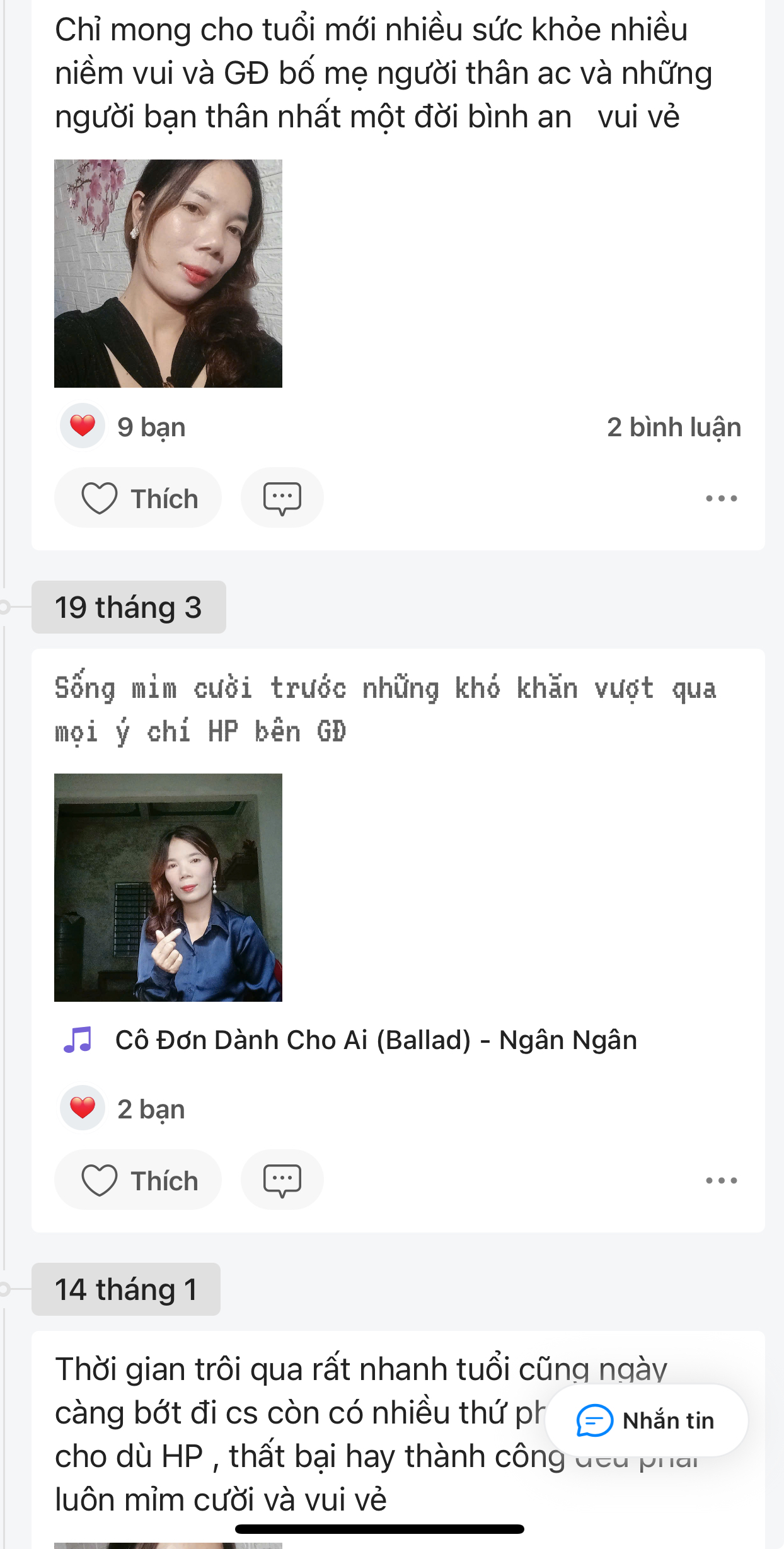Viewport: 784px width, 1549px height.
Task: Comment on the 19 tháng 3 post
Action: [x=282, y=1180]
